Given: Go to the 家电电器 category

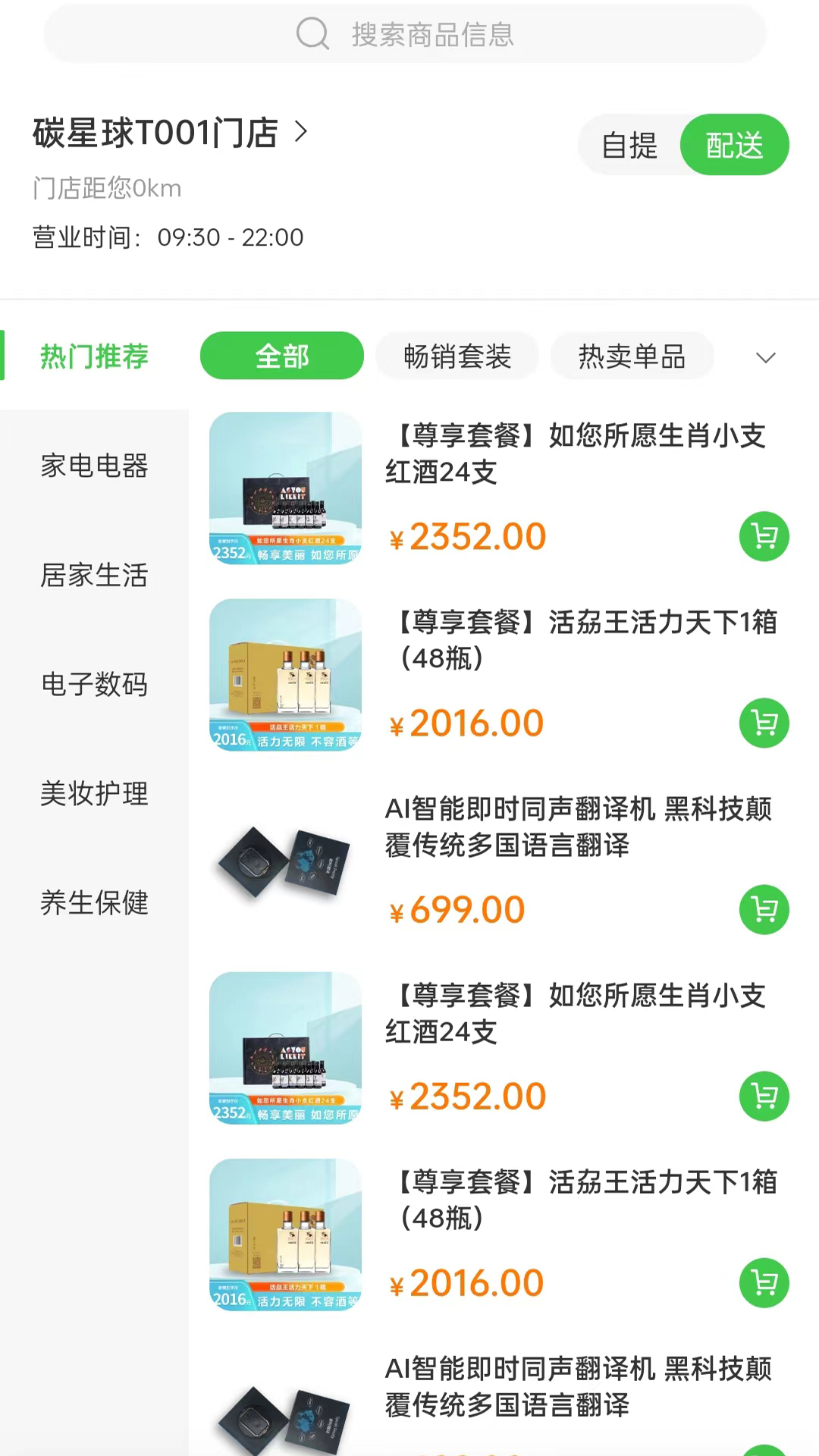Looking at the screenshot, I should pyautogui.click(x=94, y=466).
